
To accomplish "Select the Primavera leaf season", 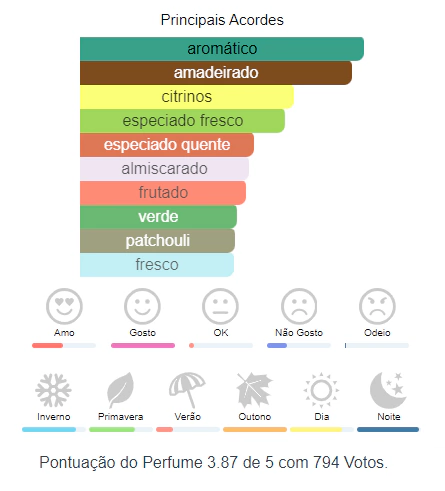I will (x=120, y=390).
